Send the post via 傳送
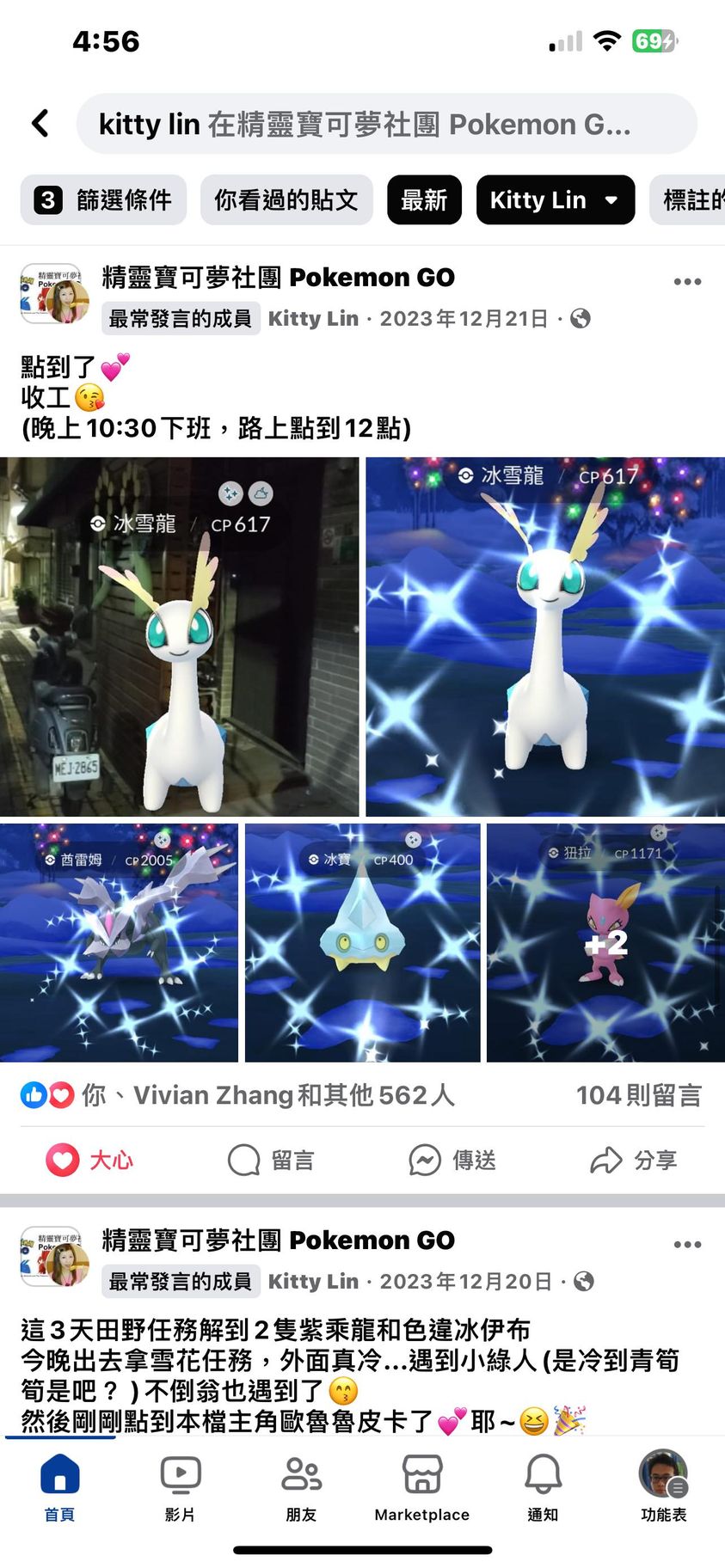The height and width of the screenshot is (1568, 725). (x=452, y=1160)
